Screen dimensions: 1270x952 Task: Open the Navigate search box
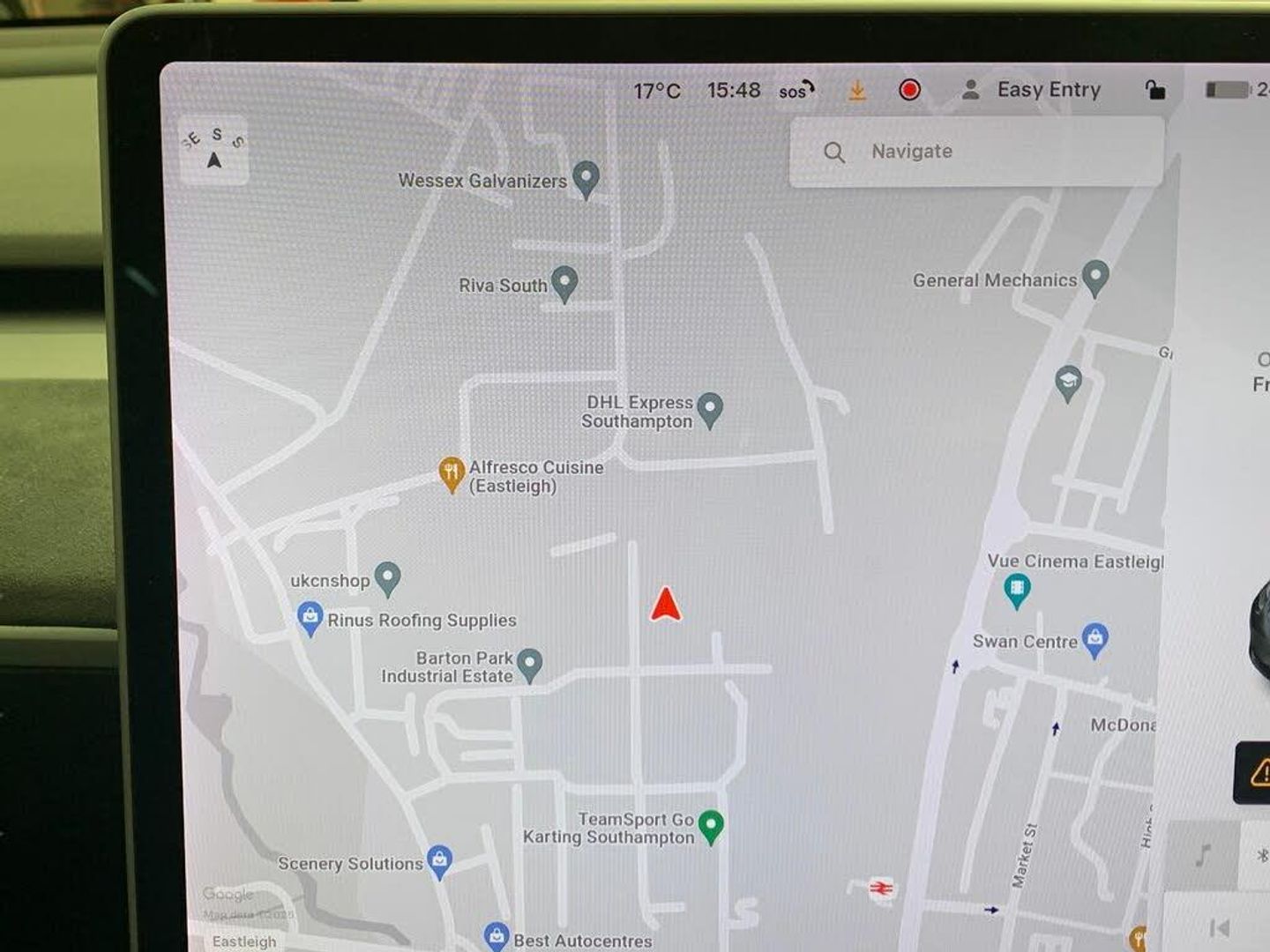[x=975, y=152]
